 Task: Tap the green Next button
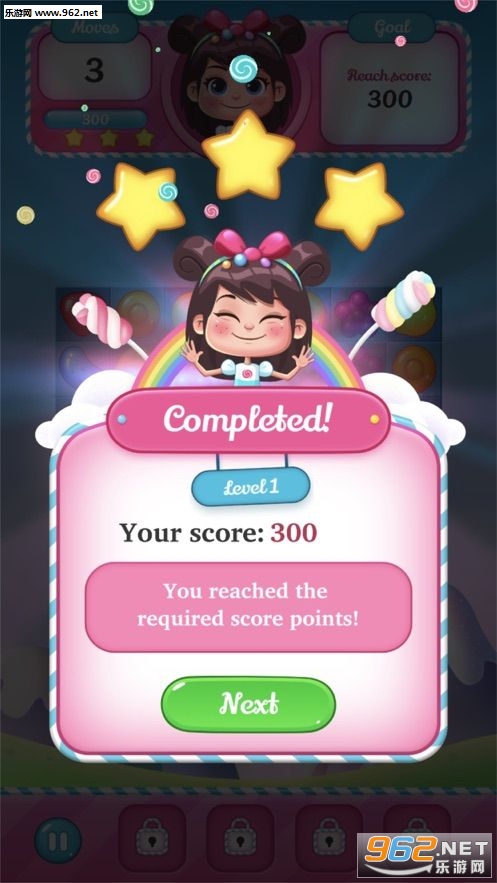248,704
